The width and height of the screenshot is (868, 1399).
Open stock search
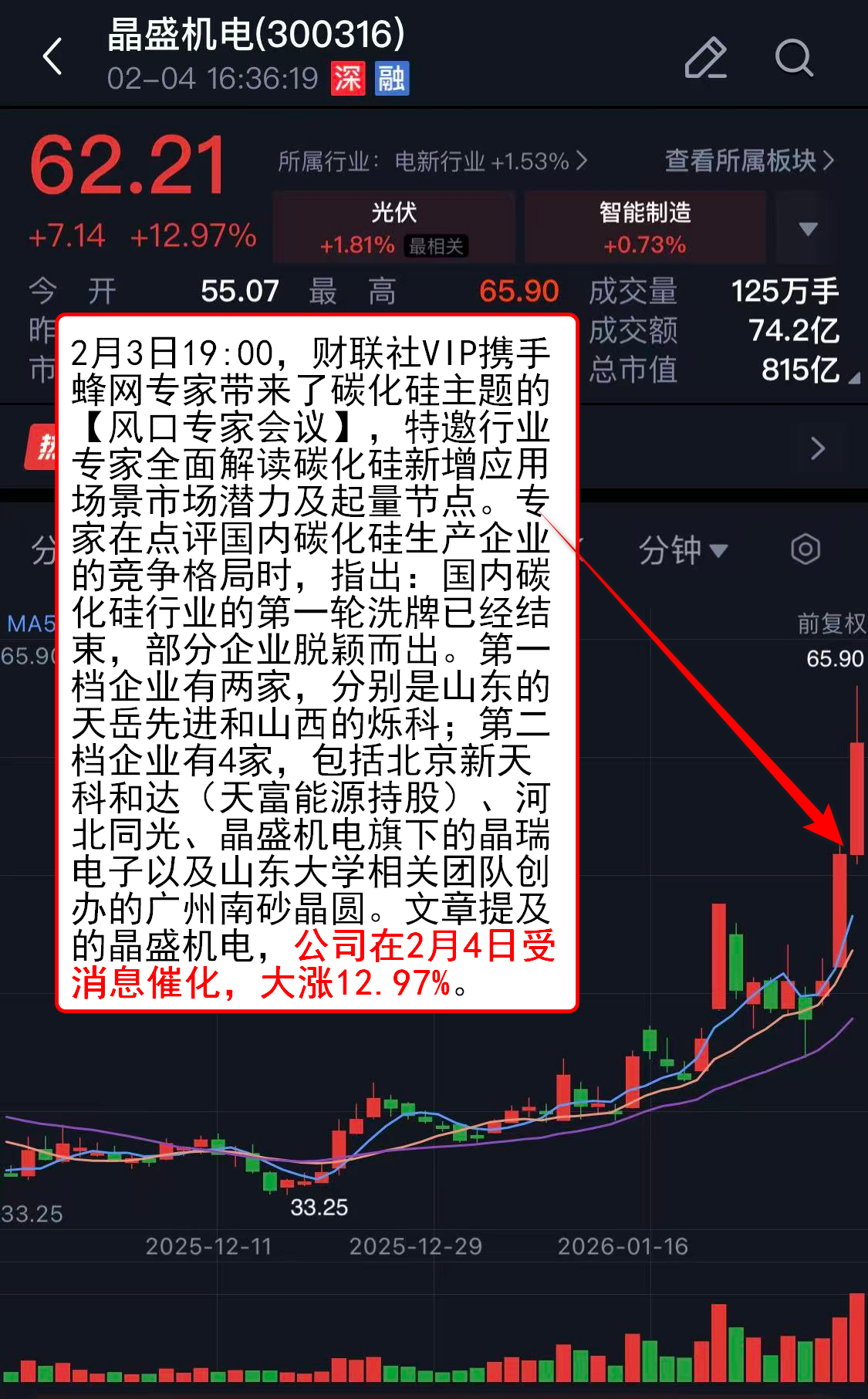[x=794, y=58]
